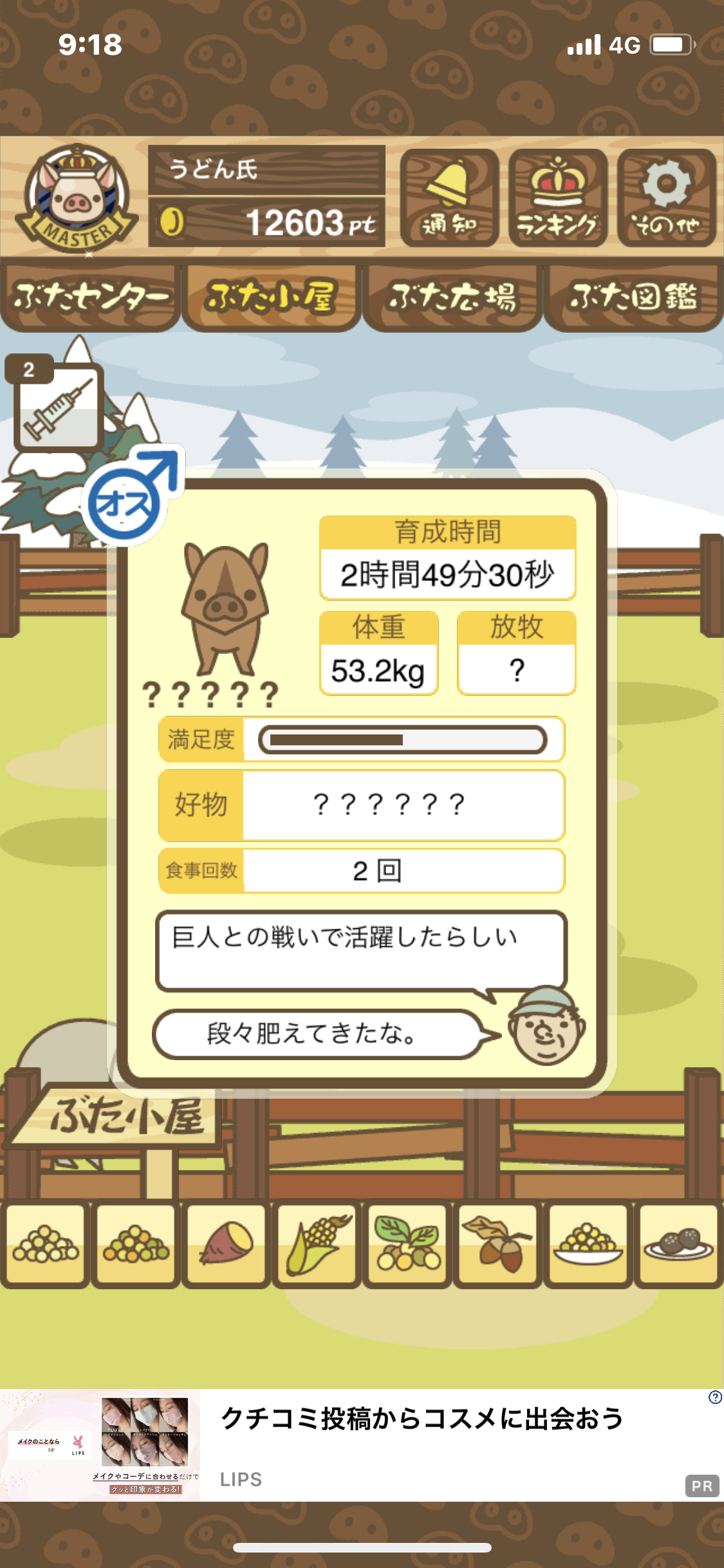Use the syringe item
724x1568 pixels.
point(58,407)
